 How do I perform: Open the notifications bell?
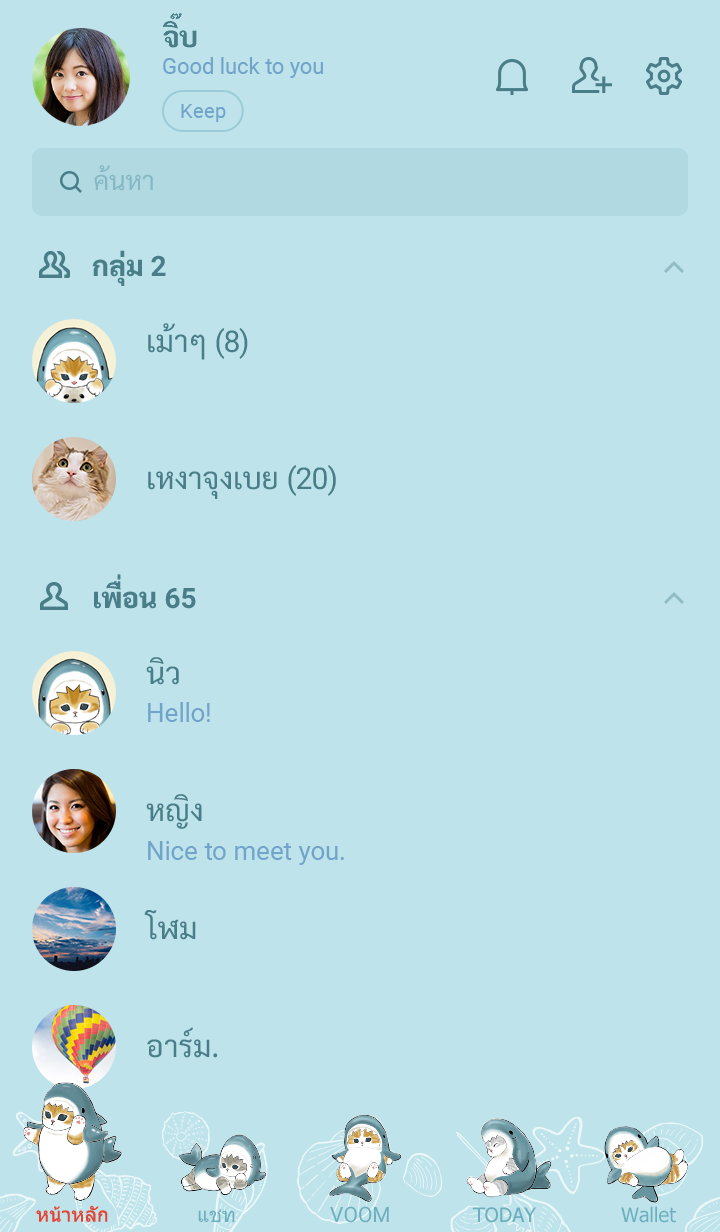click(x=512, y=77)
